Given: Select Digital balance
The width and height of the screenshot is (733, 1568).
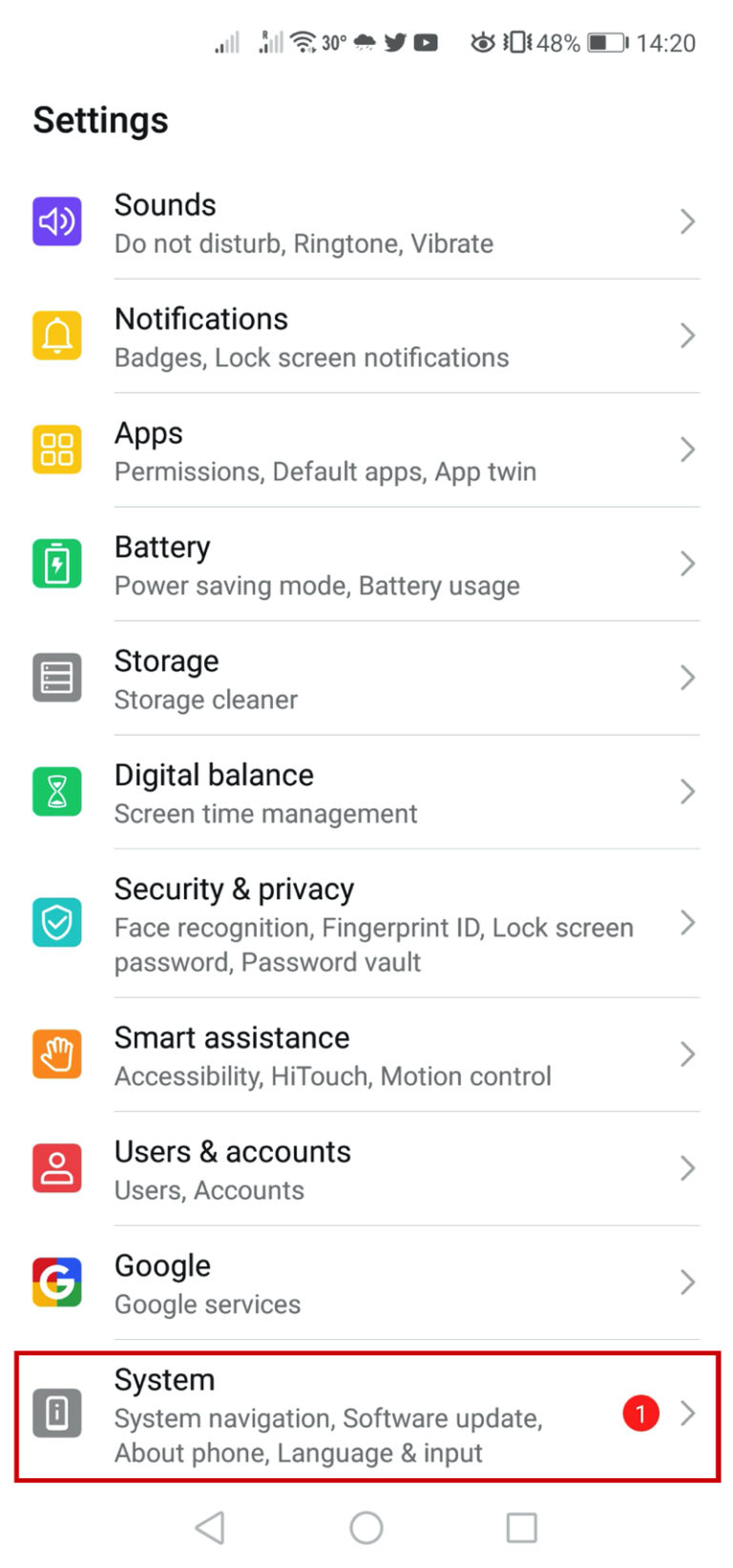Looking at the screenshot, I should (363, 792).
